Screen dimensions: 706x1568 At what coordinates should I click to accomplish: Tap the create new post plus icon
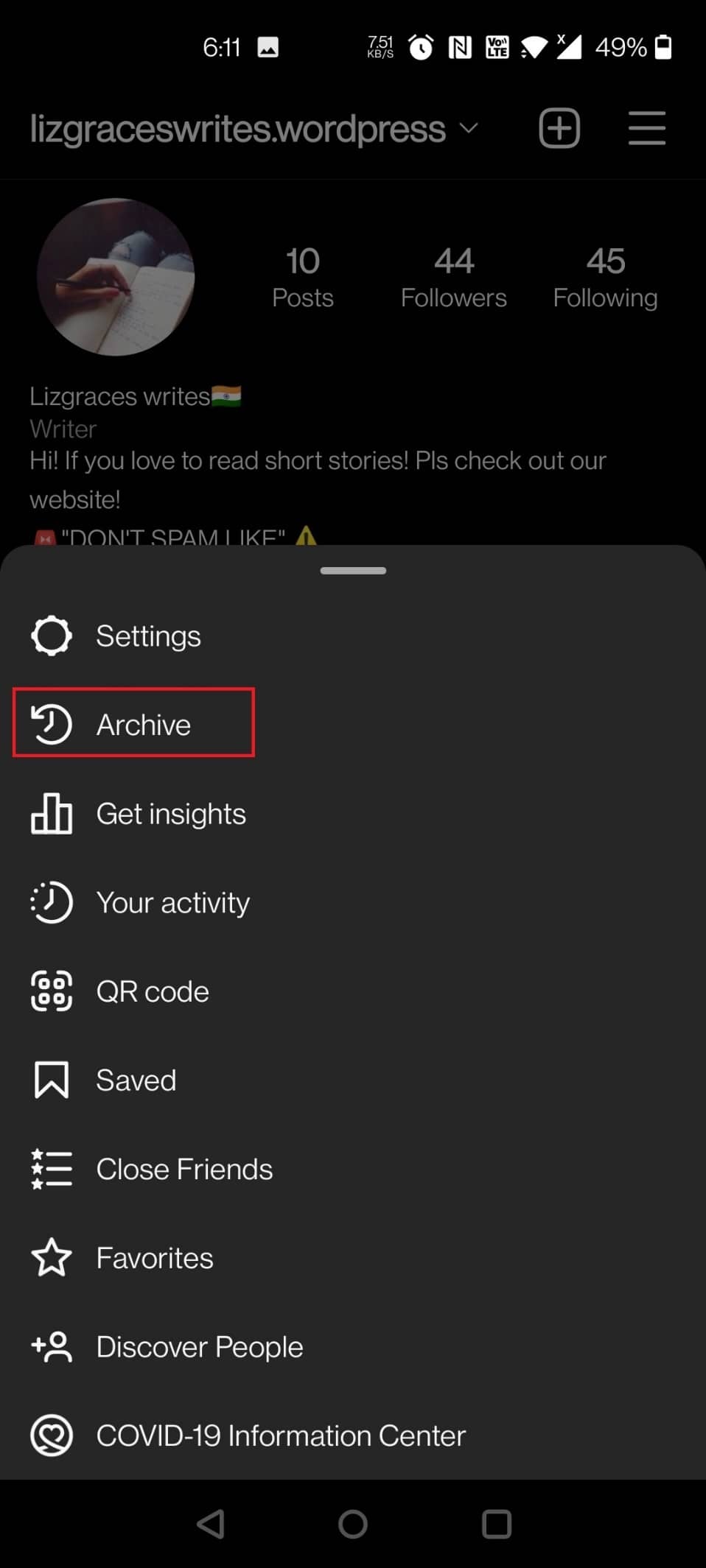[x=559, y=129]
